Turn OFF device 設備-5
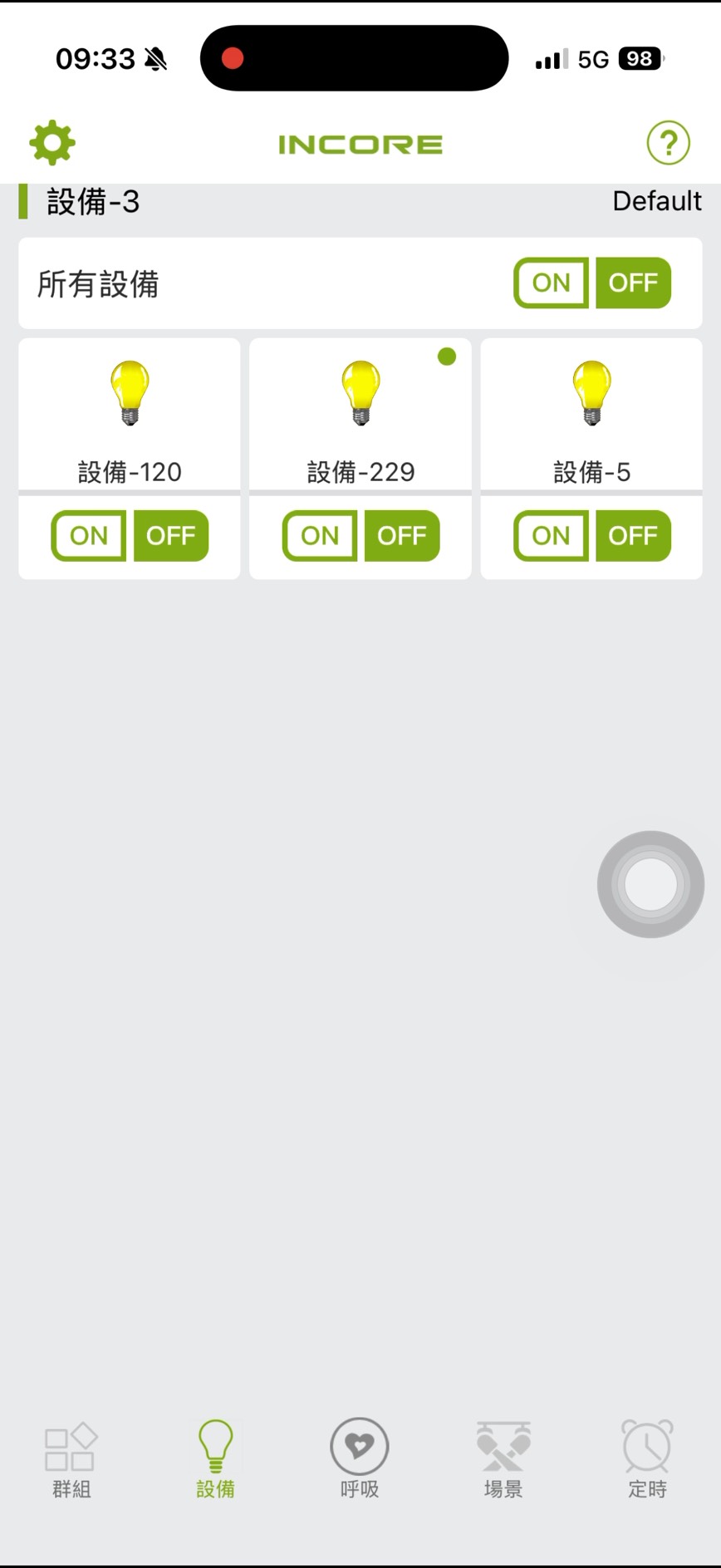 [x=634, y=536]
